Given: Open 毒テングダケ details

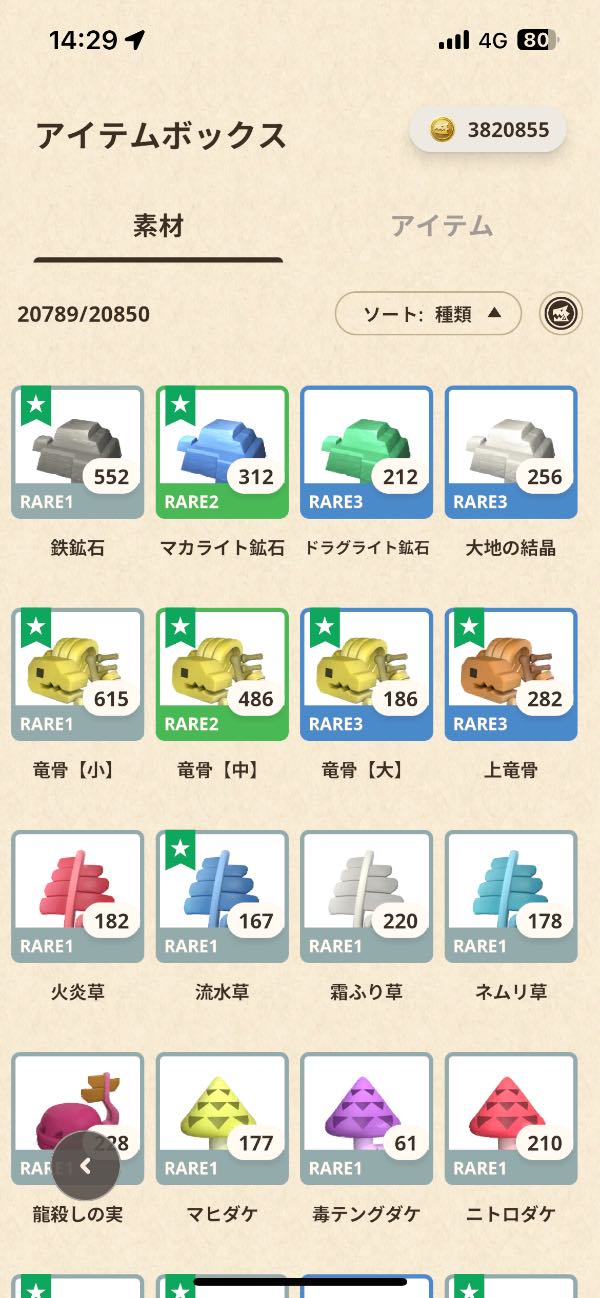Looking at the screenshot, I should point(366,1118).
